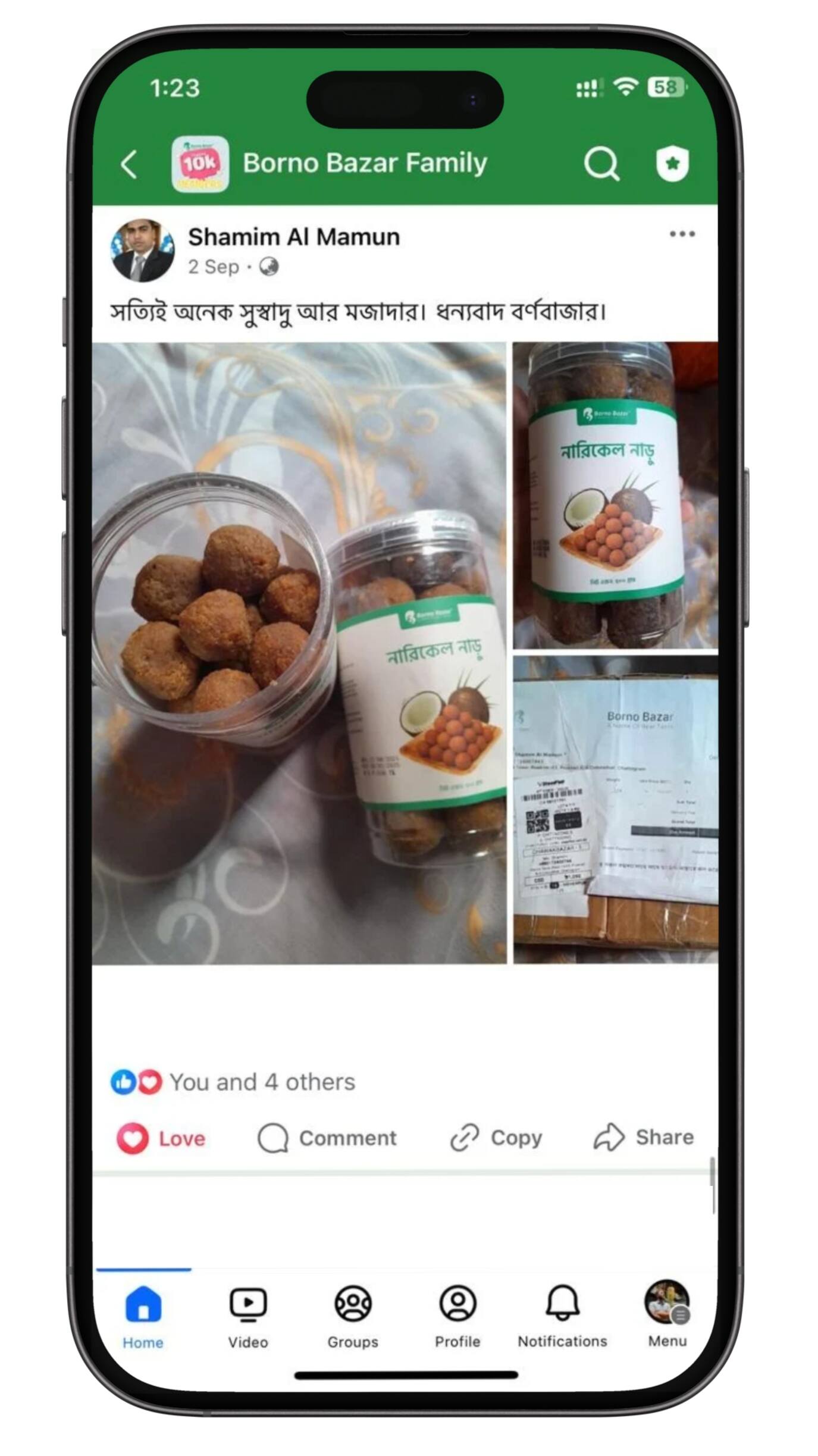Go back using the header arrow
This screenshot has width=818, height=1456.
(129, 164)
